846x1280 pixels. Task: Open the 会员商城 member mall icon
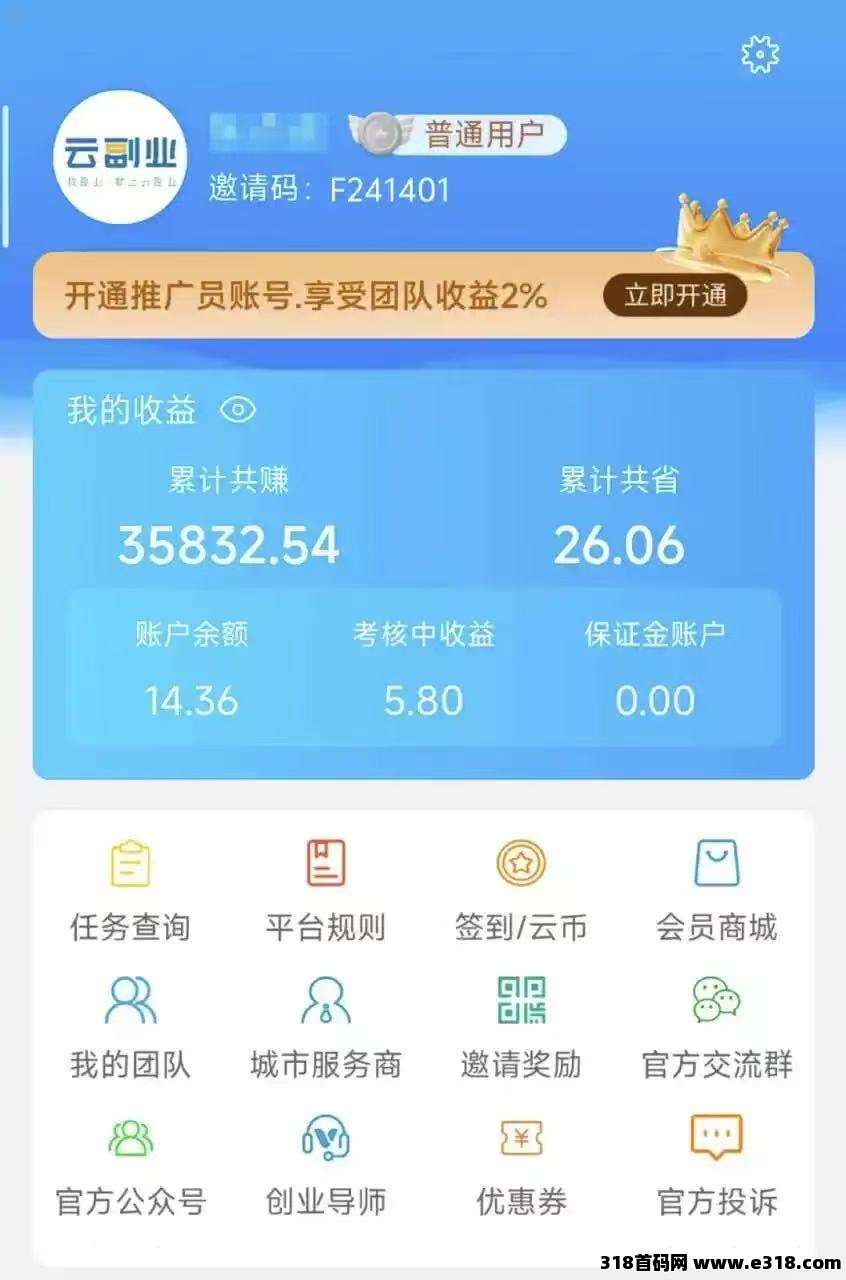point(716,861)
